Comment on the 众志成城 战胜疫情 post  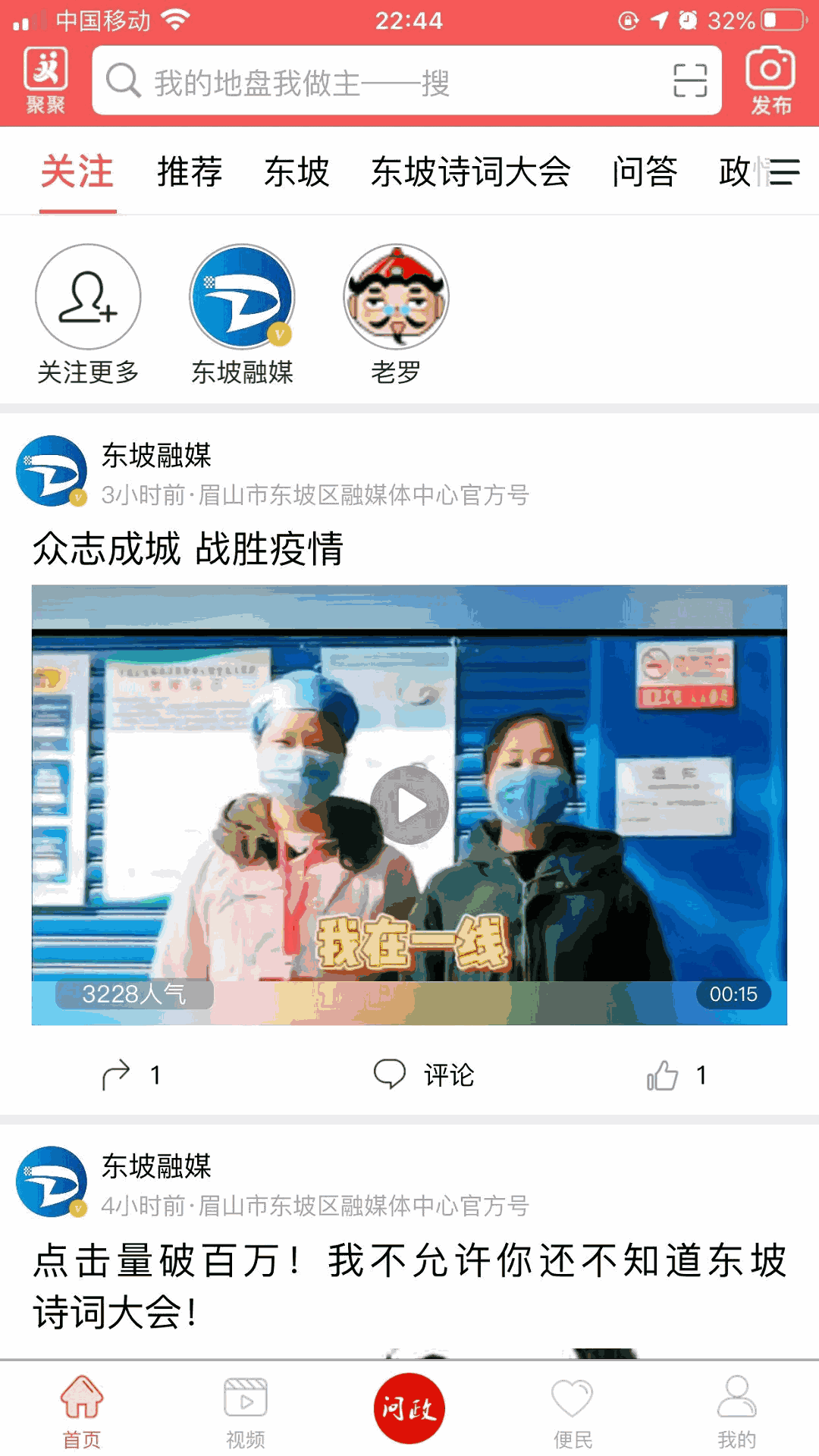[x=425, y=1075]
